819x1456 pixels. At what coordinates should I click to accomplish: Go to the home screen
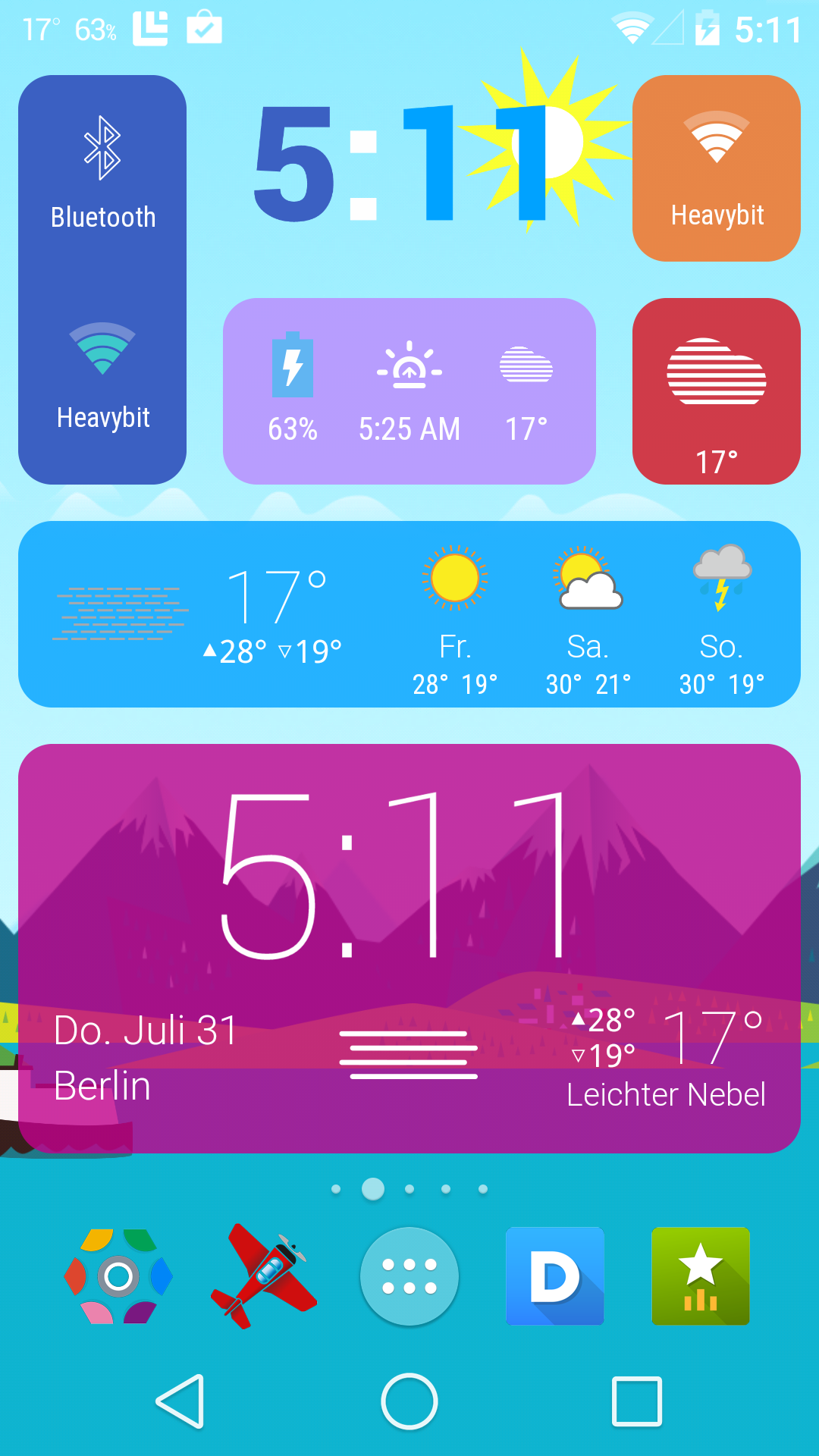409,1401
